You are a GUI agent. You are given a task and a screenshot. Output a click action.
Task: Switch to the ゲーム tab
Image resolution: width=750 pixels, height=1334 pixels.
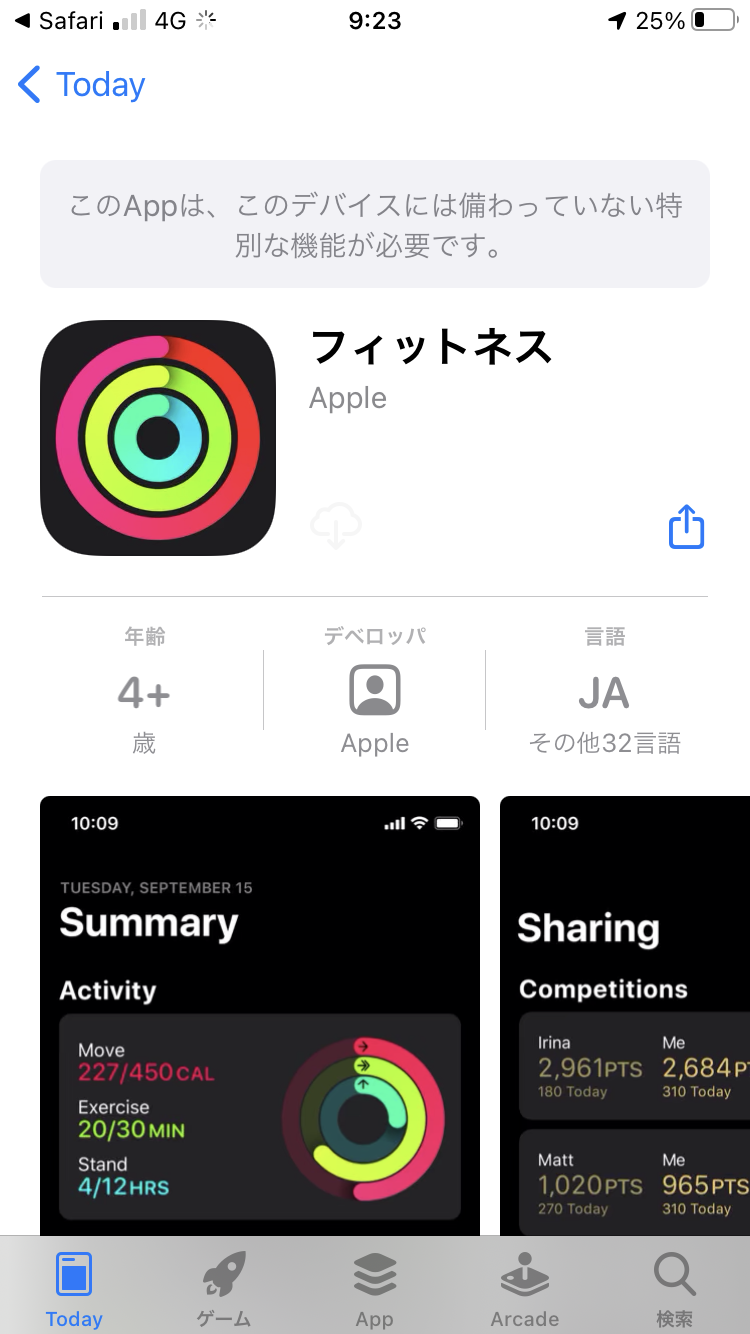224,1288
